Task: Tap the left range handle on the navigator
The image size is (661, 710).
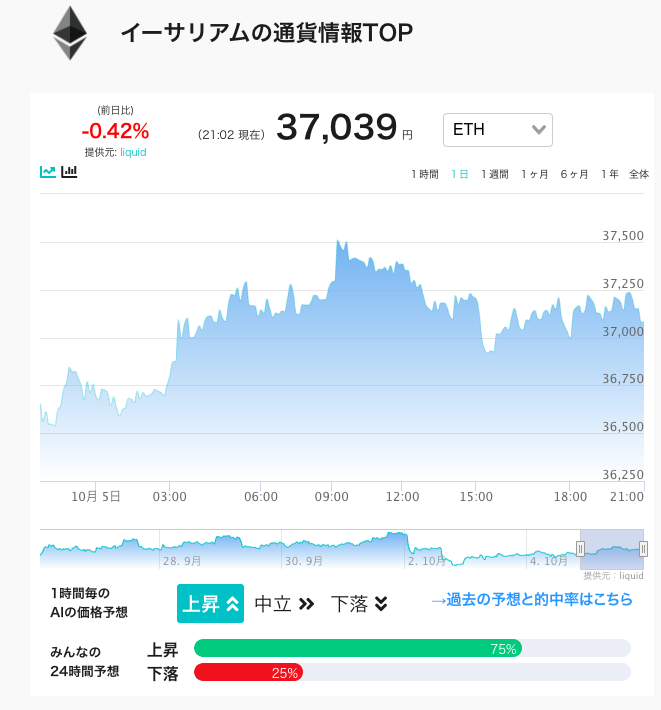Action: (x=580, y=549)
